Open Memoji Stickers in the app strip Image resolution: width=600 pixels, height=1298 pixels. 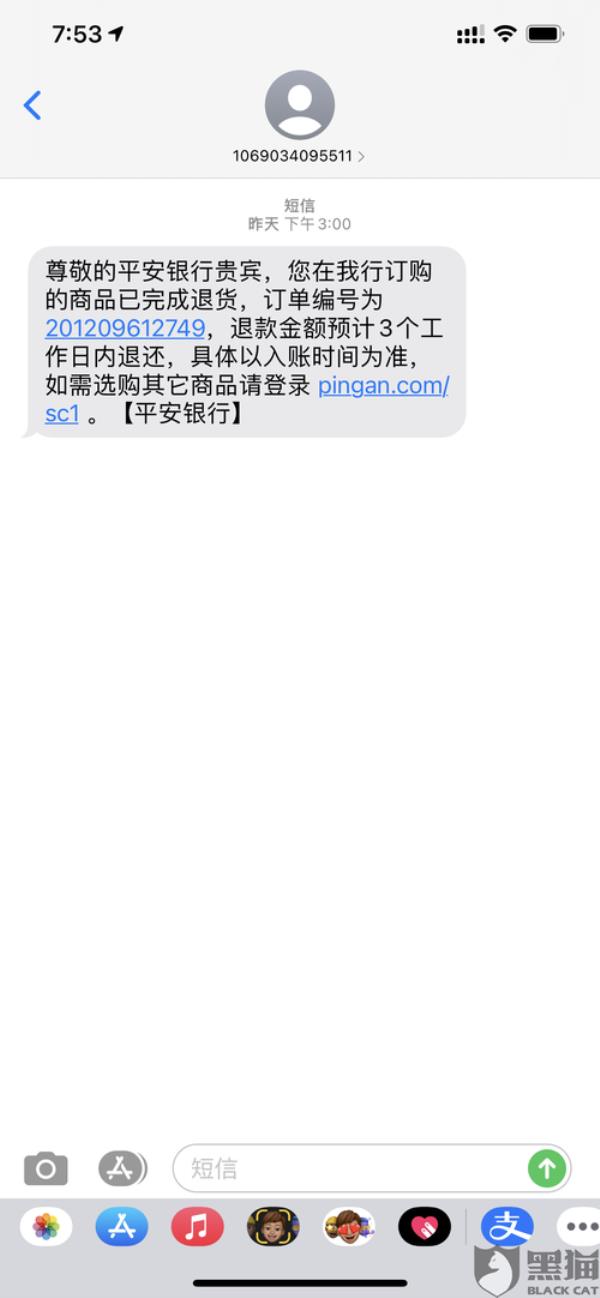348,1226
